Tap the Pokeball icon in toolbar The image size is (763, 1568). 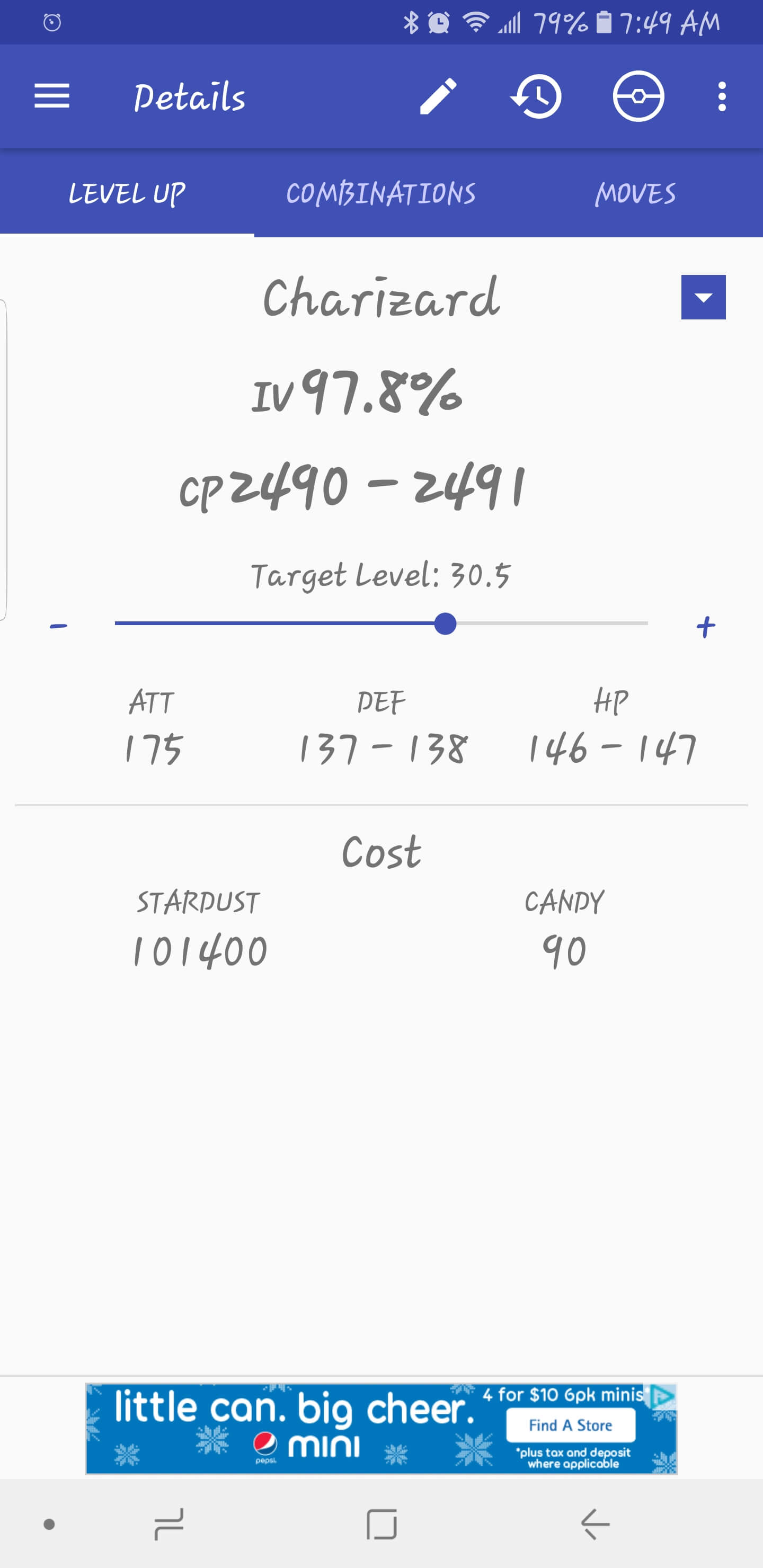[638, 96]
